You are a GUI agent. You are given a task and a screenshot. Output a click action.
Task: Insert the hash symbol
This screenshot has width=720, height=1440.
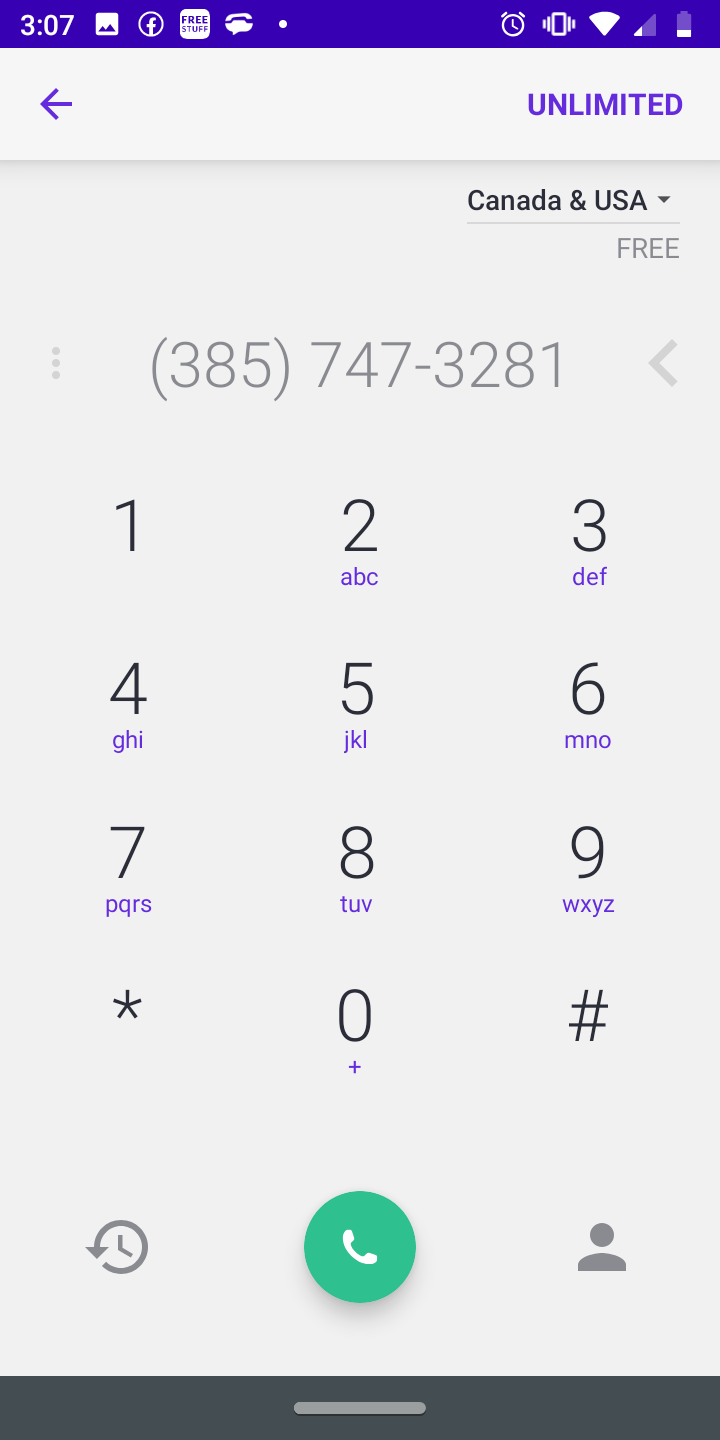[x=588, y=1016]
